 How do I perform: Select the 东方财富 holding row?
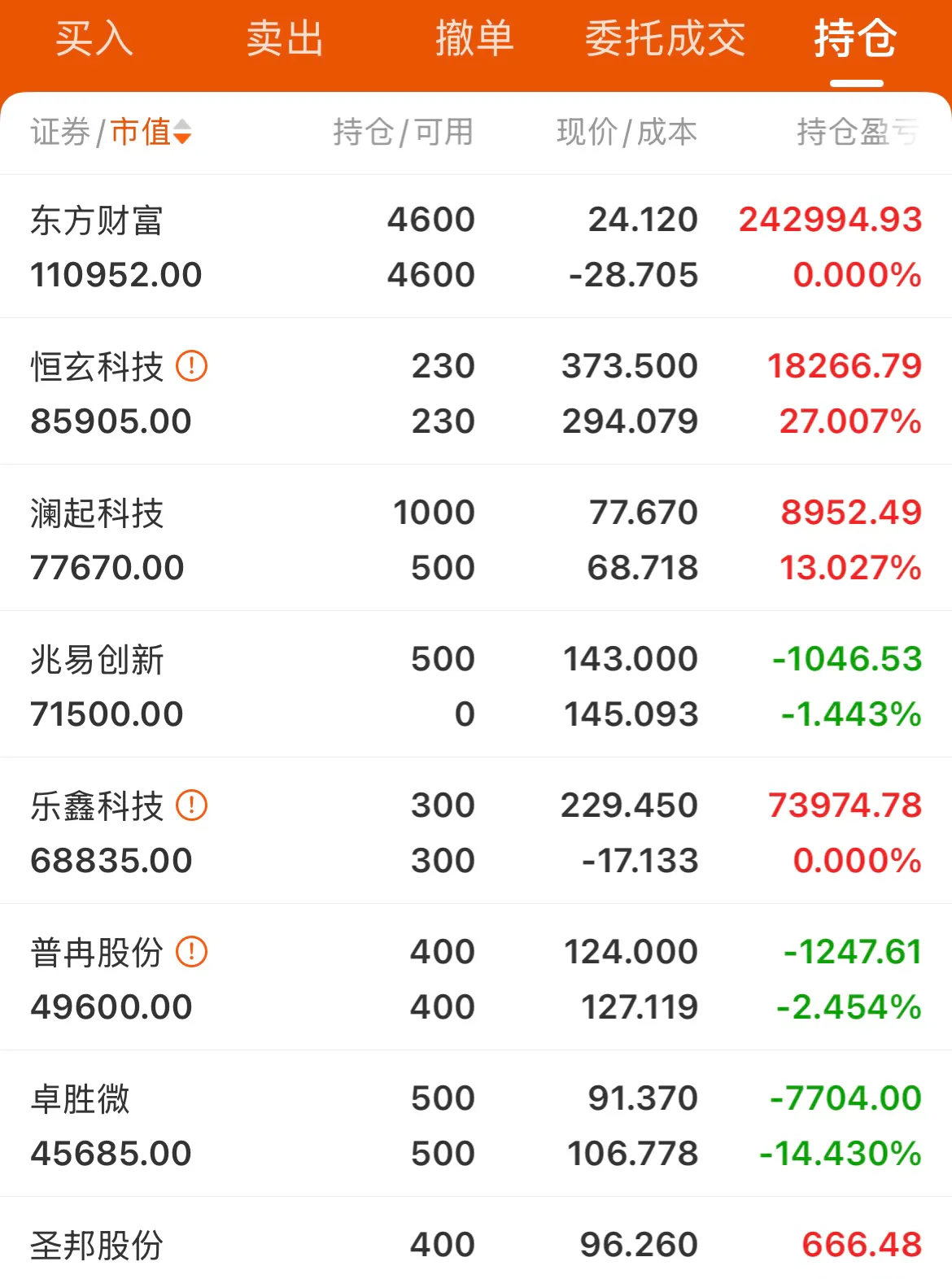(x=476, y=247)
